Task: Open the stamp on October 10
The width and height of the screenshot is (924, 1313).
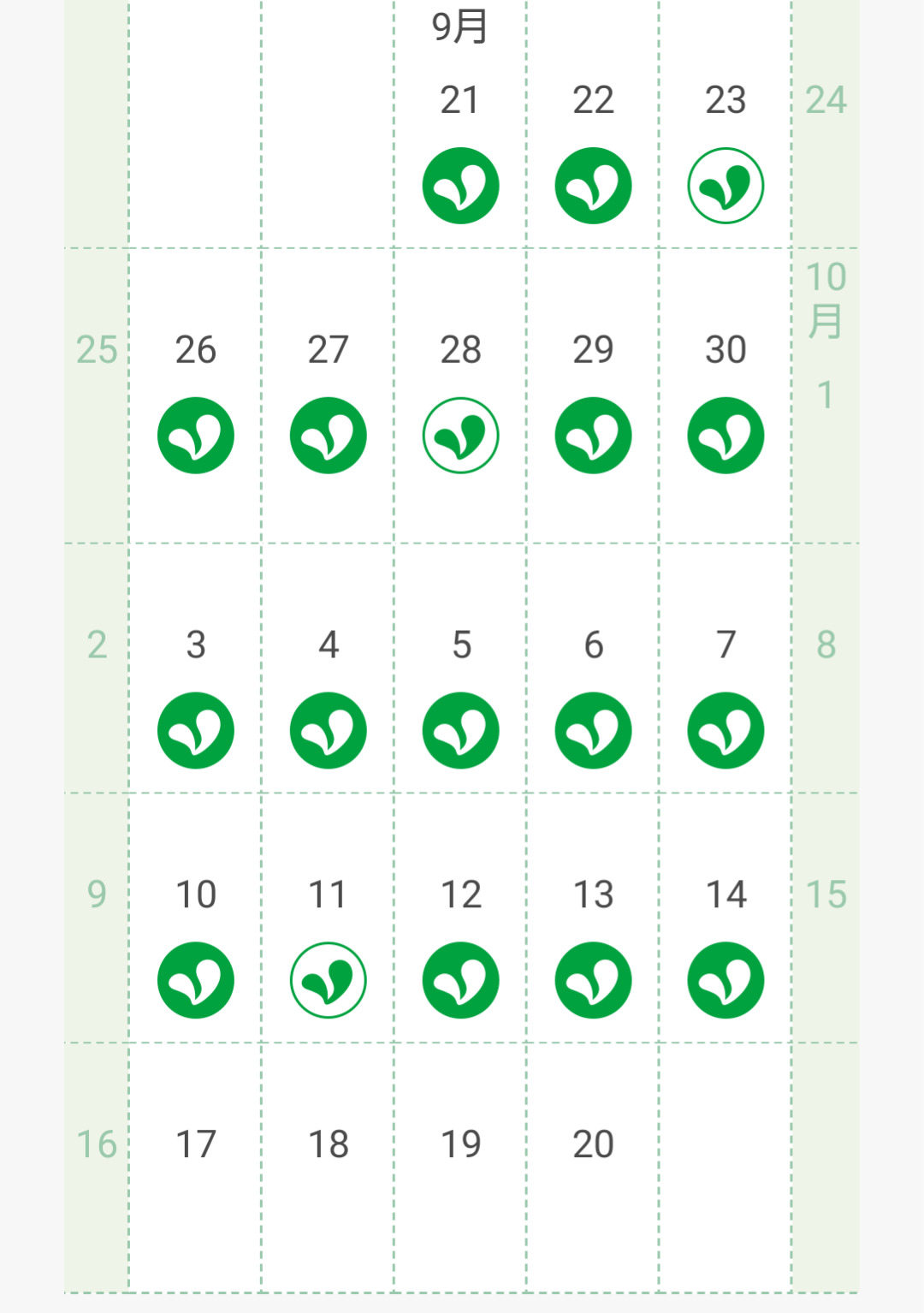Action: point(196,980)
